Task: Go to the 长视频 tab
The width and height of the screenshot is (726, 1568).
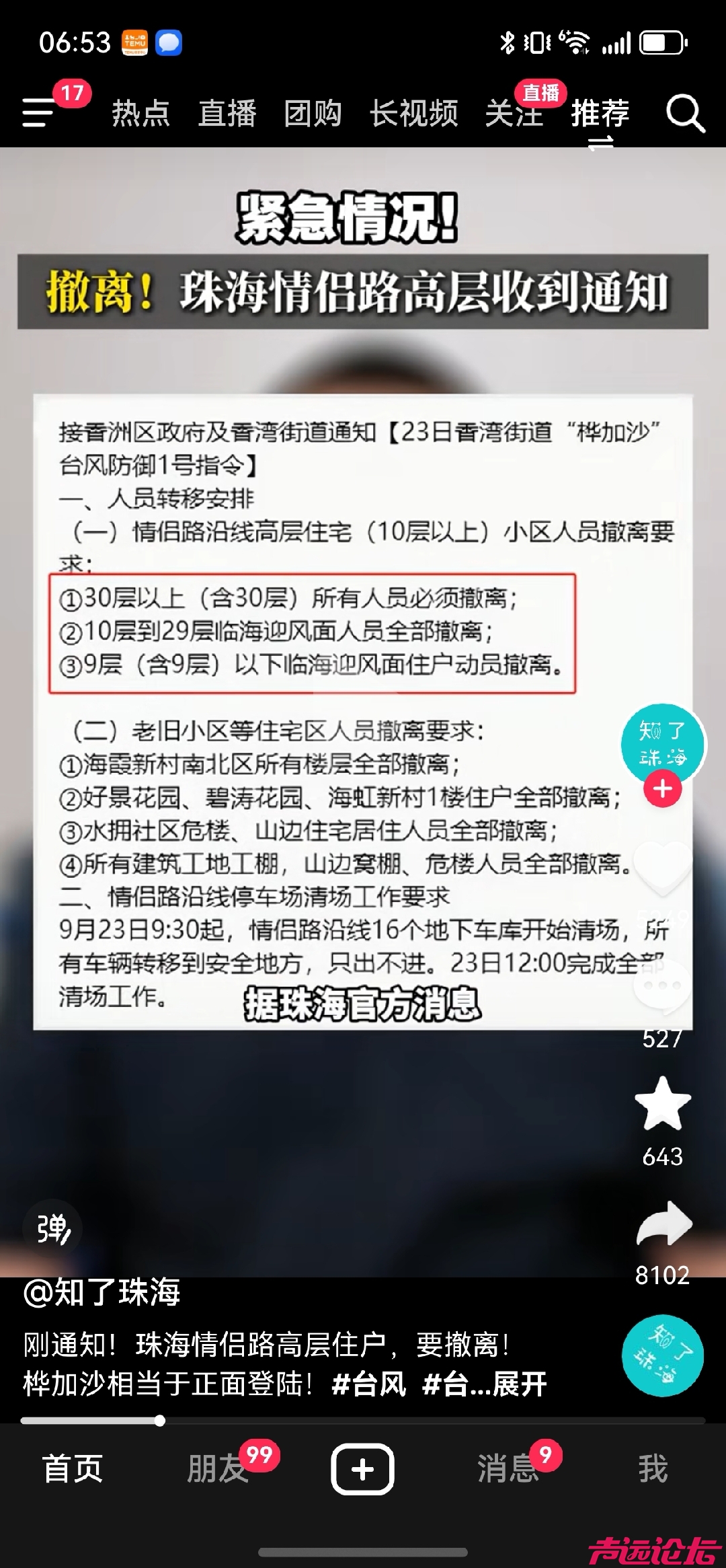Action: (x=414, y=113)
